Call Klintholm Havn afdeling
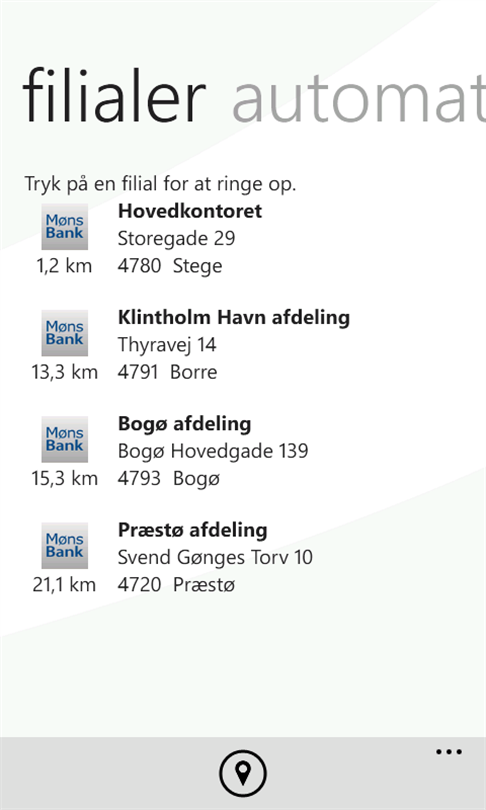 243,346
